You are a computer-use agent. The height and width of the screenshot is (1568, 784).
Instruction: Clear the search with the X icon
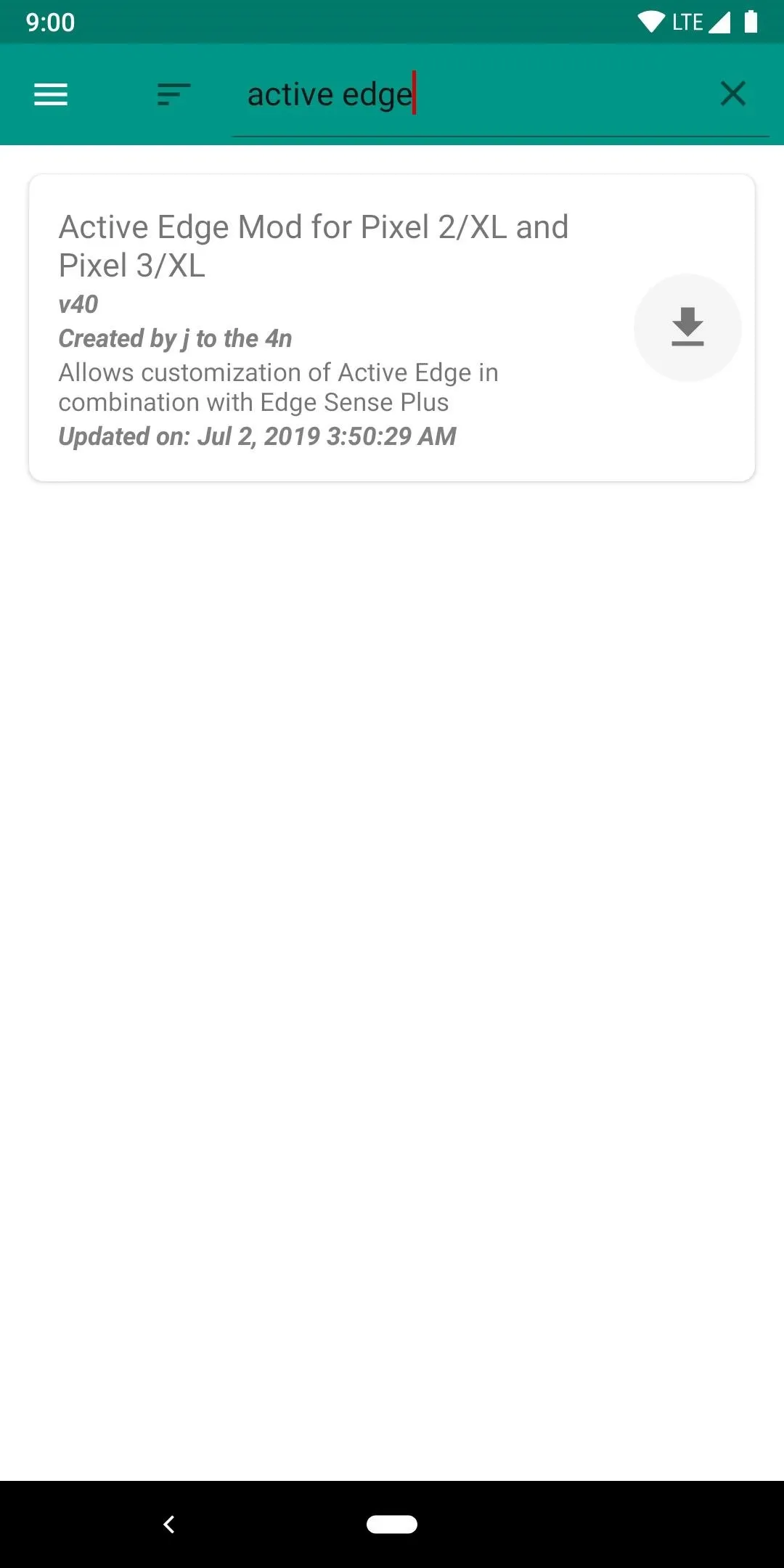point(733,94)
